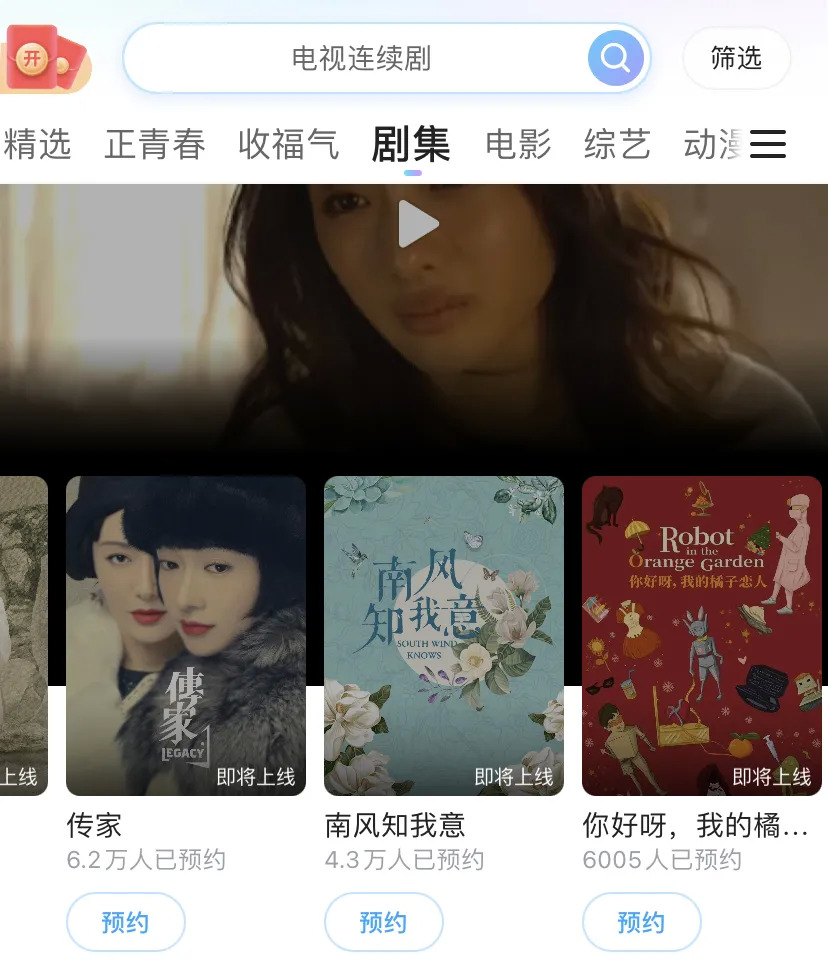Screen dimensions: 828x977
Task: Select the 剧集 tab
Action: point(411,145)
